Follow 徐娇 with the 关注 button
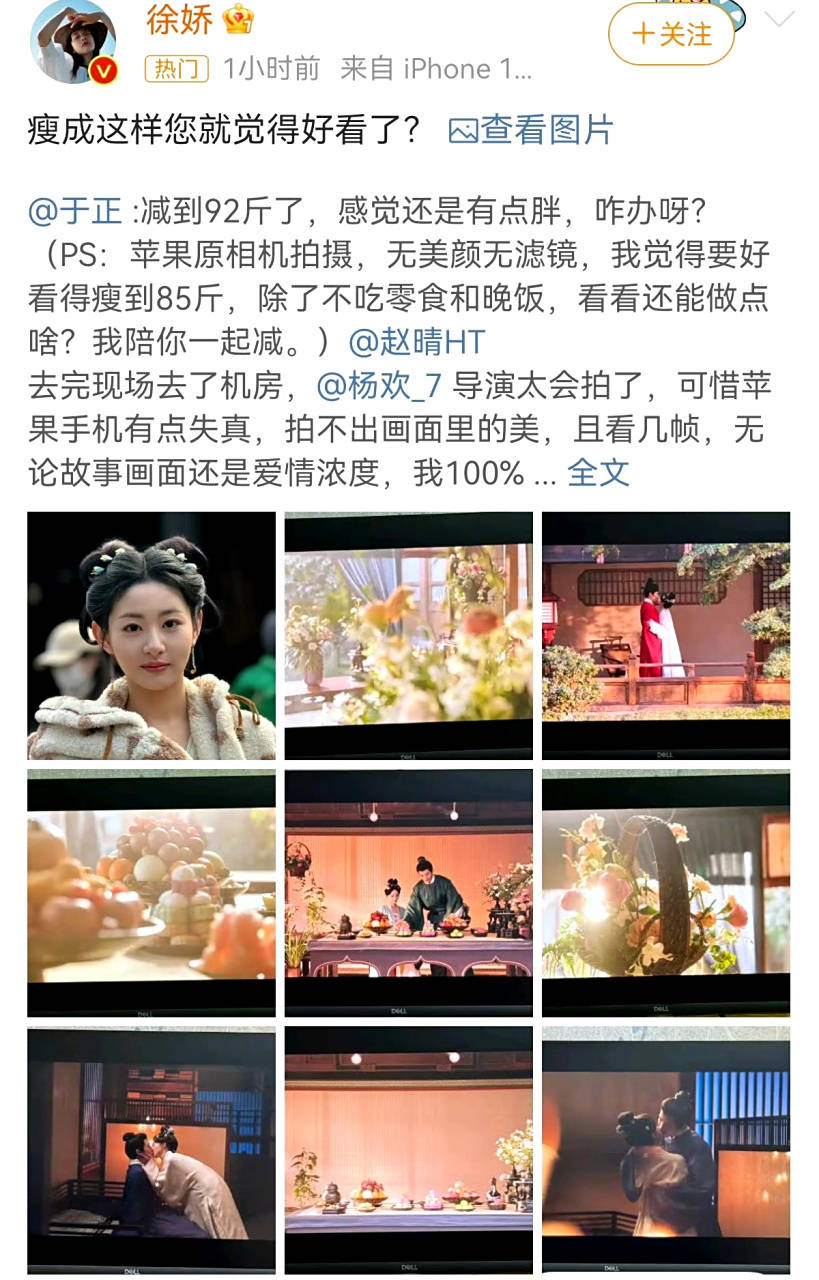Viewport: 819px width, 1280px height. (671, 35)
